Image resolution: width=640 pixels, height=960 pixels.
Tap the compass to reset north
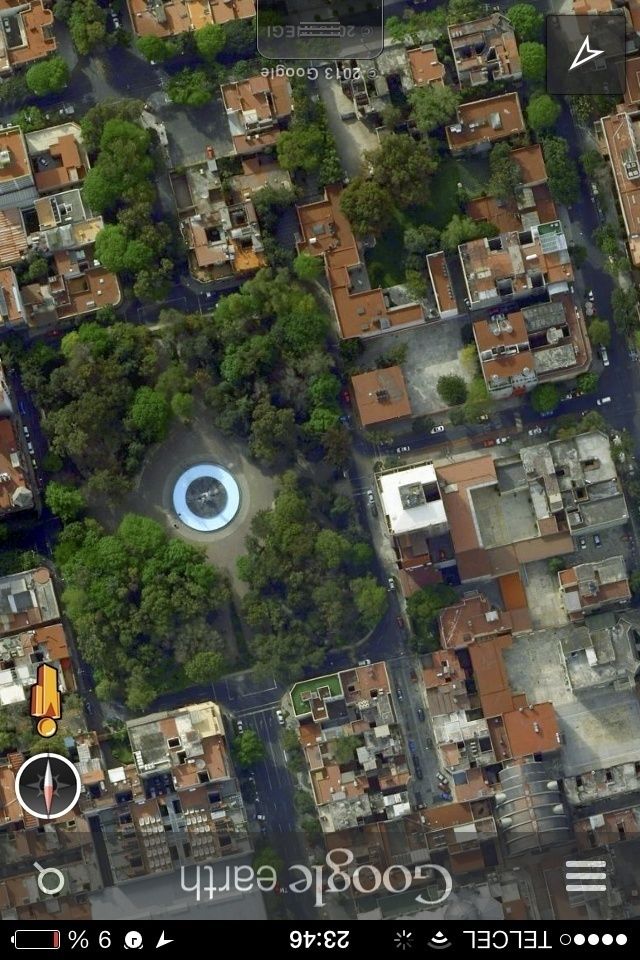(x=48, y=786)
